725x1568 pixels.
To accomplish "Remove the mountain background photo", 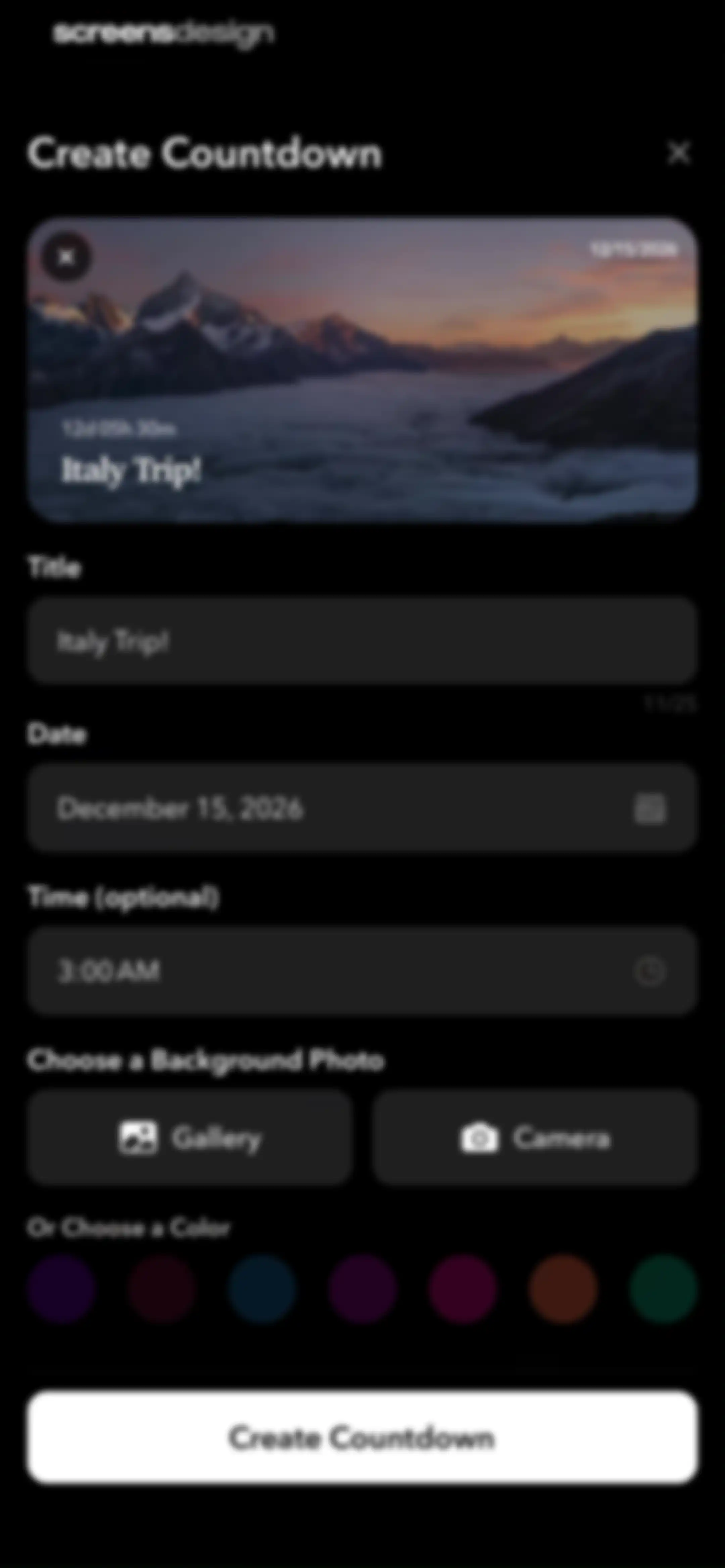I will point(66,258).
